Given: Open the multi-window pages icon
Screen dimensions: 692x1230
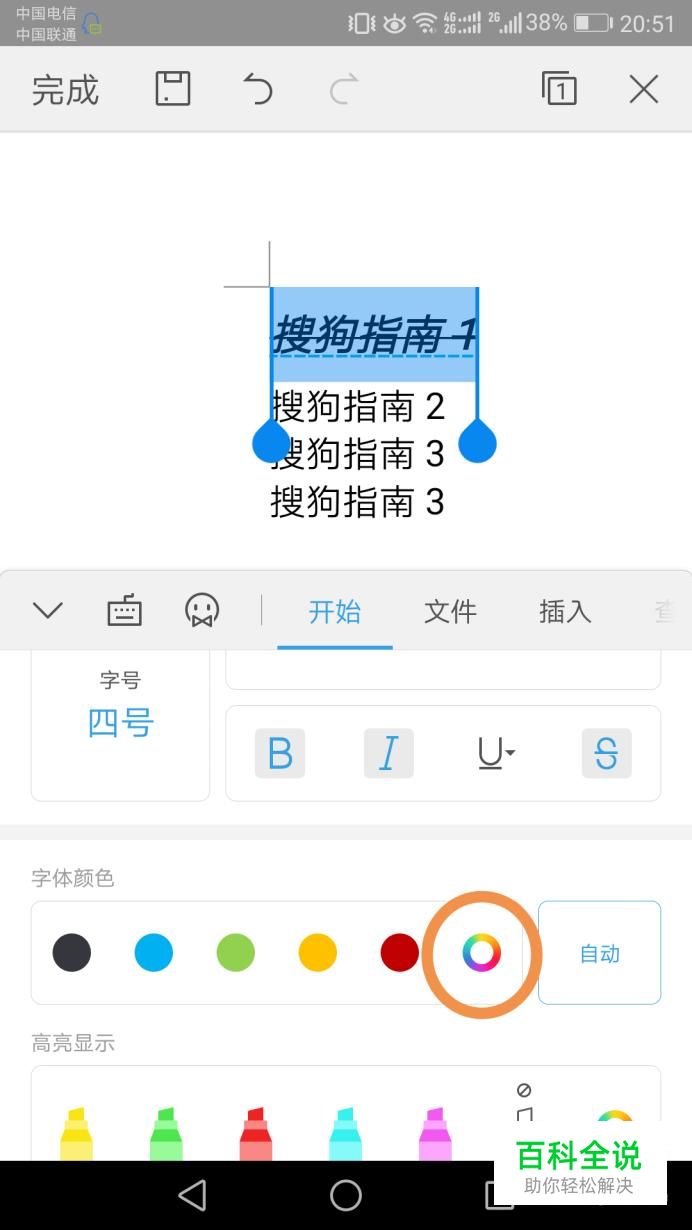Looking at the screenshot, I should click(x=559, y=88).
